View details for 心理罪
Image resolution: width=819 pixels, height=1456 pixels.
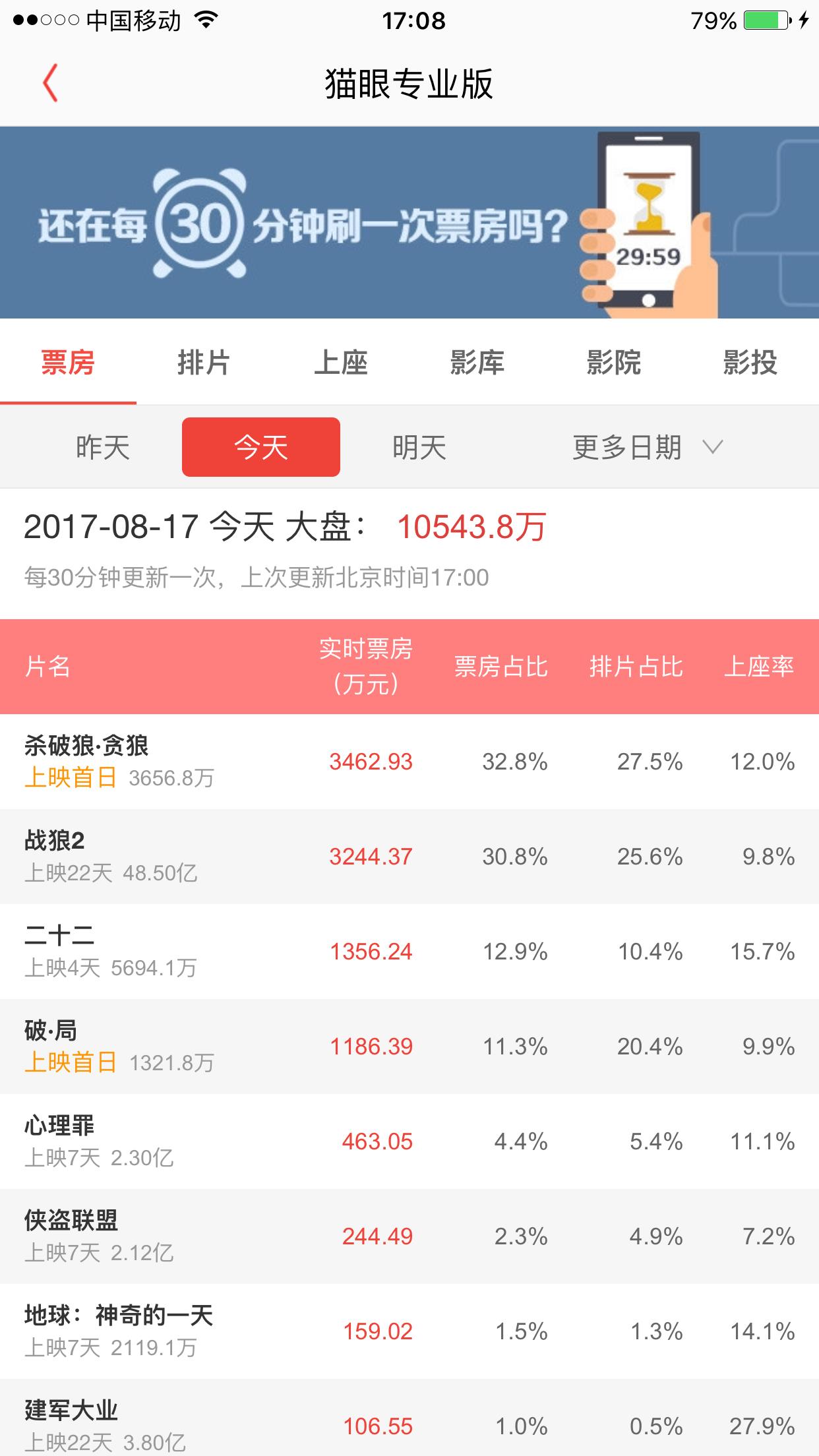pyautogui.click(x=409, y=1141)
